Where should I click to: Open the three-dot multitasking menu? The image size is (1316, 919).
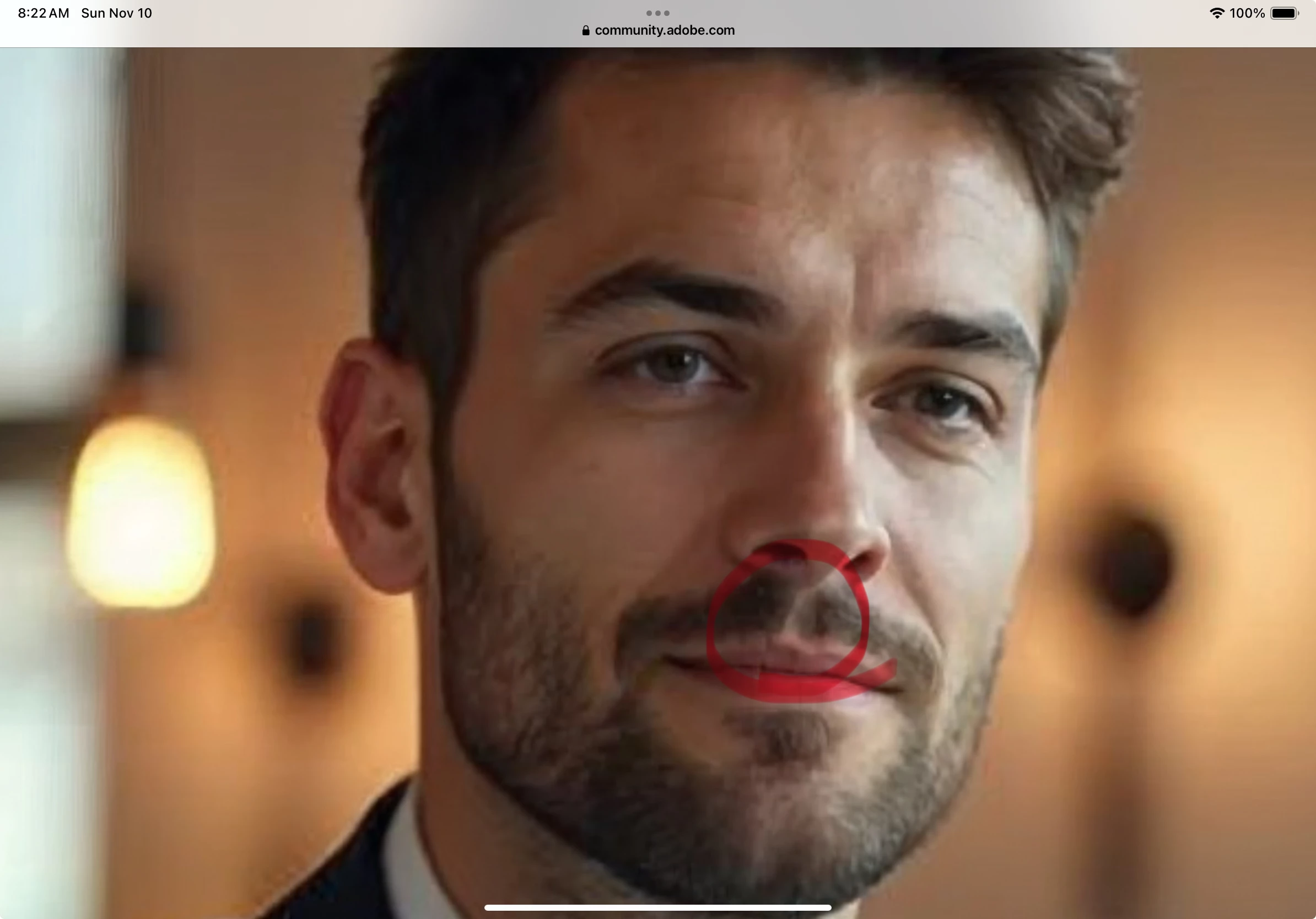(x=657, y=13)
